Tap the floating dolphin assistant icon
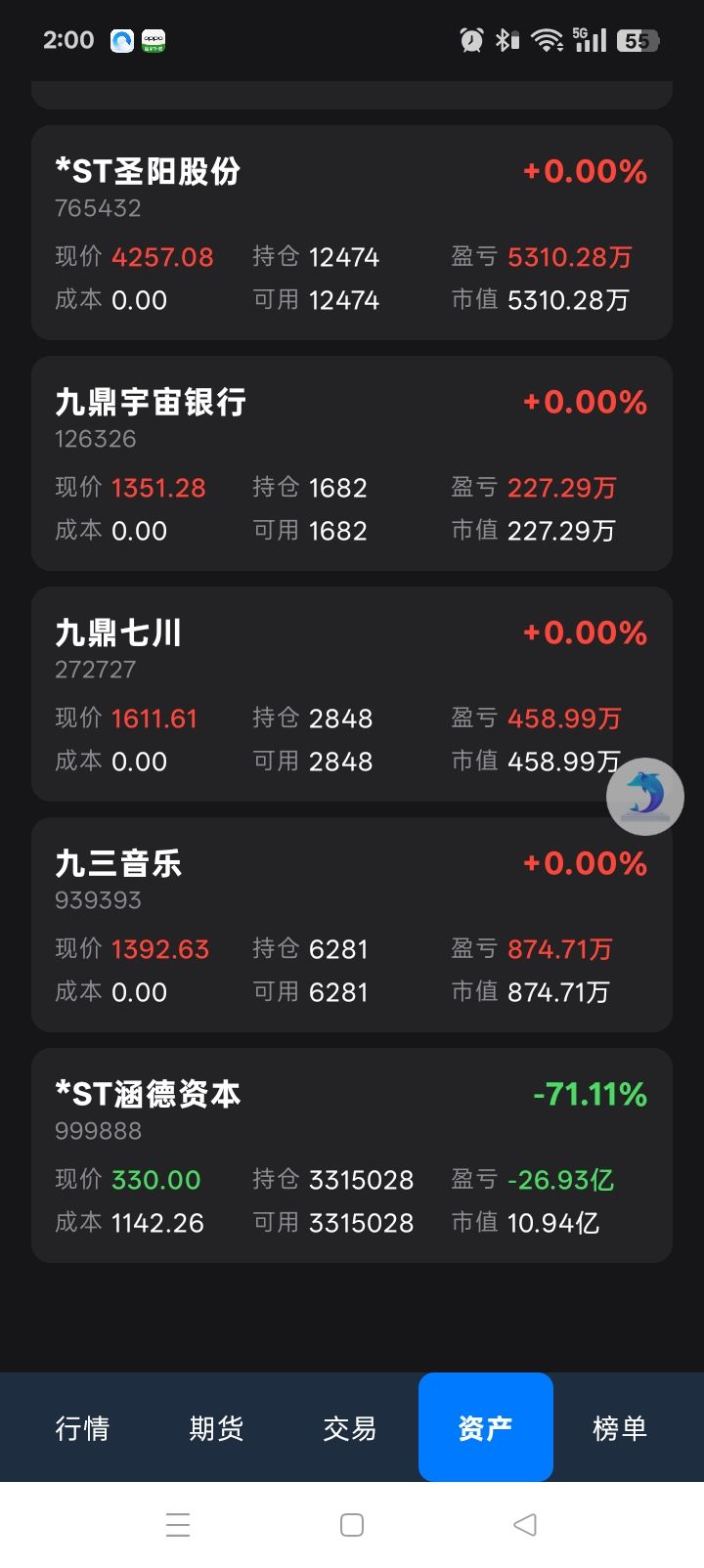The width and height of the screenshot is (704, 1568). pos(645,797)
